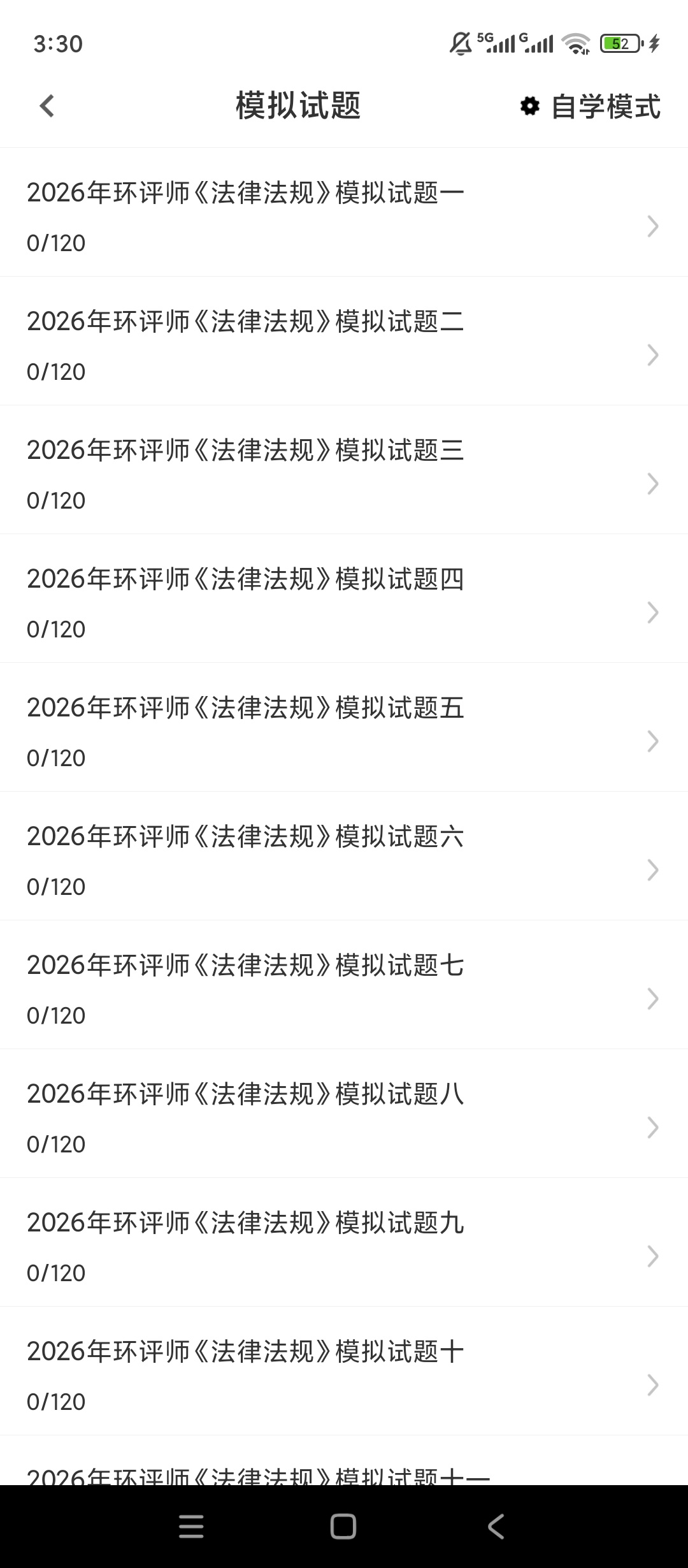Tap the system home button
This screenshot has width=688, height=1568.
[343, 1527]
